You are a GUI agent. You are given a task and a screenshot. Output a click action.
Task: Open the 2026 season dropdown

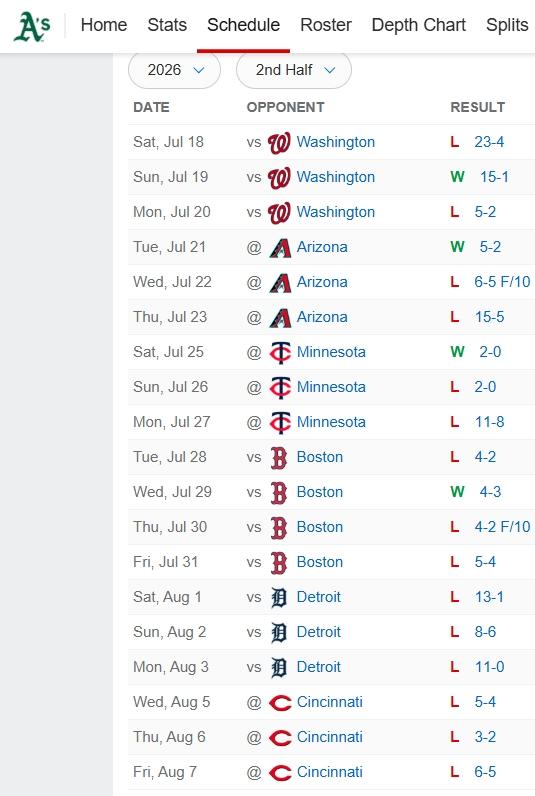tap(175, 70)
